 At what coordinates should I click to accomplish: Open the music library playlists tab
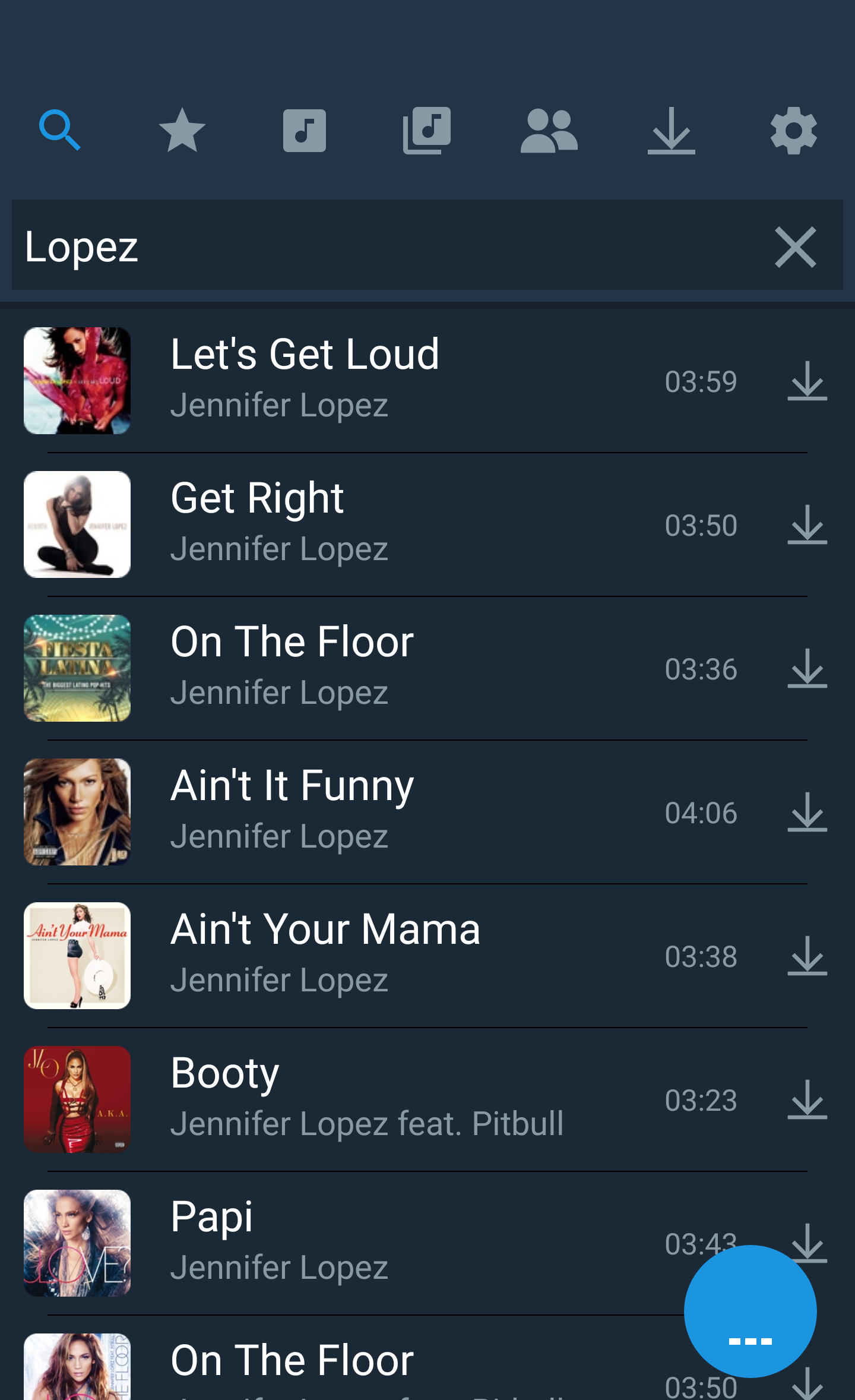(x=427, y=131)
